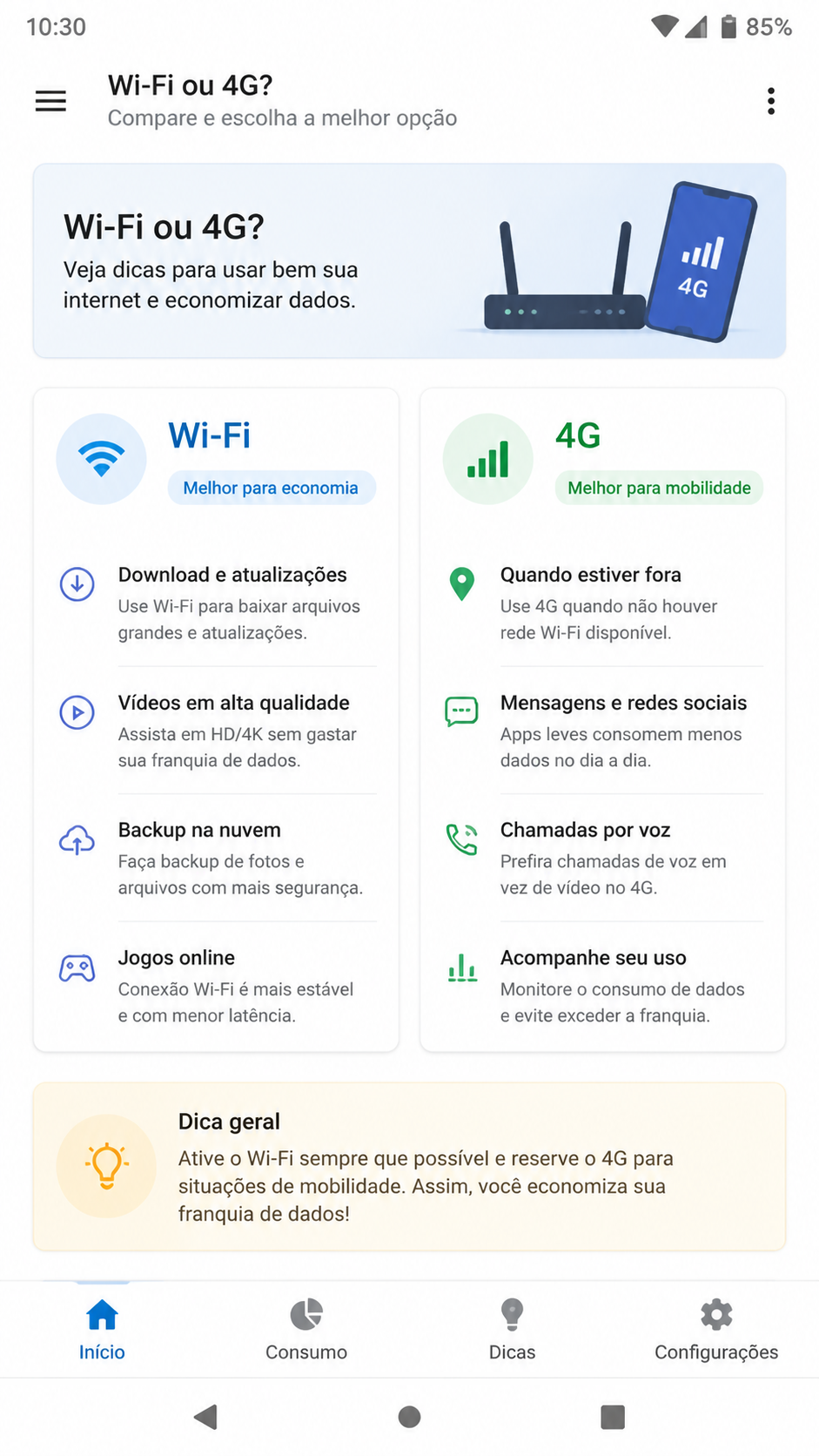Tap the system home button
This screenshot has width=819, height=1456.
pyautogui.click(x=409, y=1417)
